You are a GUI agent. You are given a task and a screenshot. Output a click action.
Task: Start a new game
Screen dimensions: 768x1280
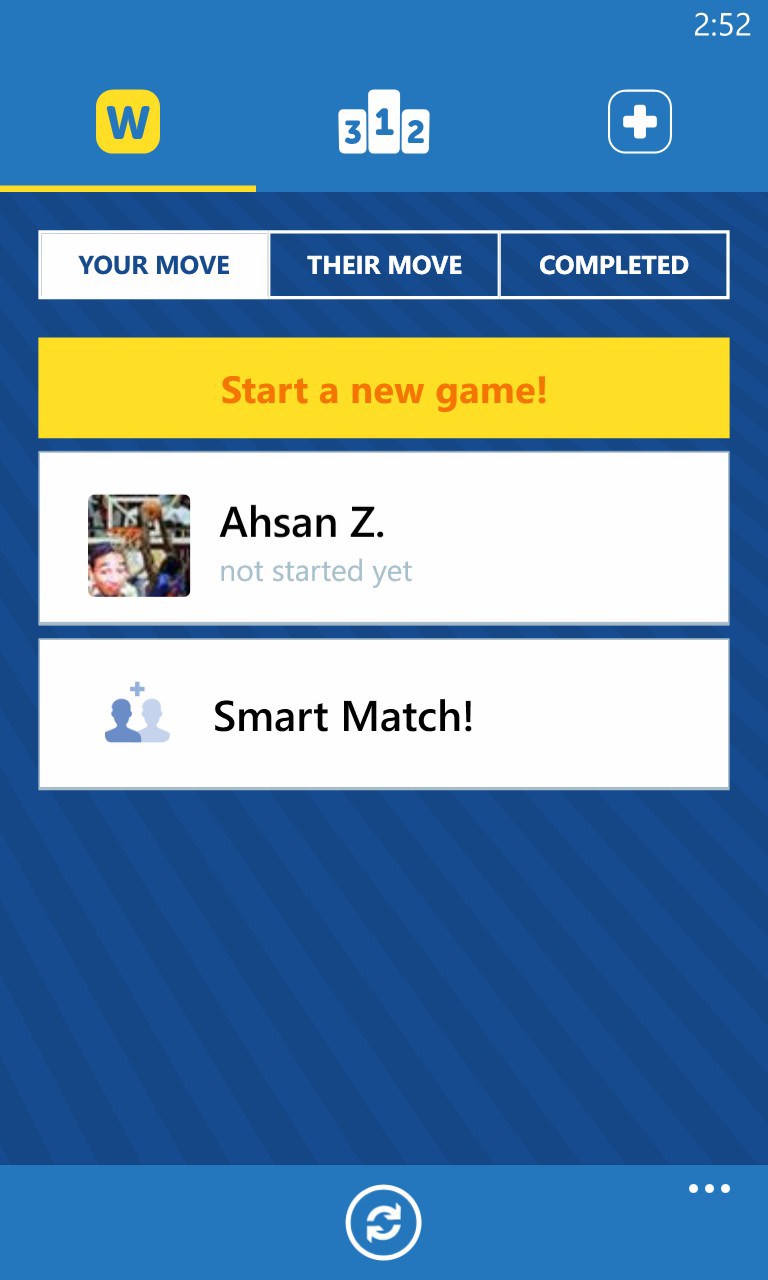384,389
